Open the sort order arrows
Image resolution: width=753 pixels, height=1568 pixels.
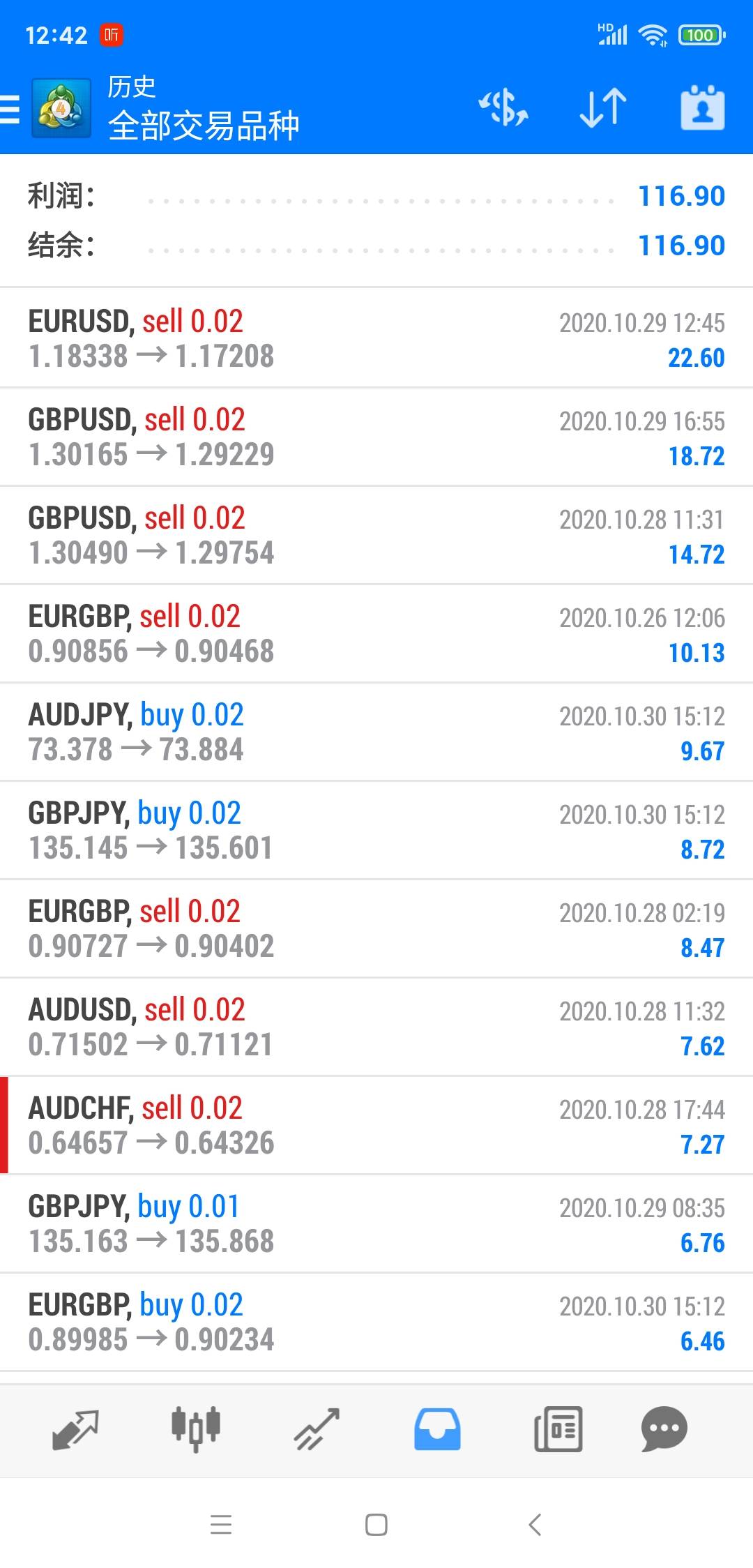(603, 108)
